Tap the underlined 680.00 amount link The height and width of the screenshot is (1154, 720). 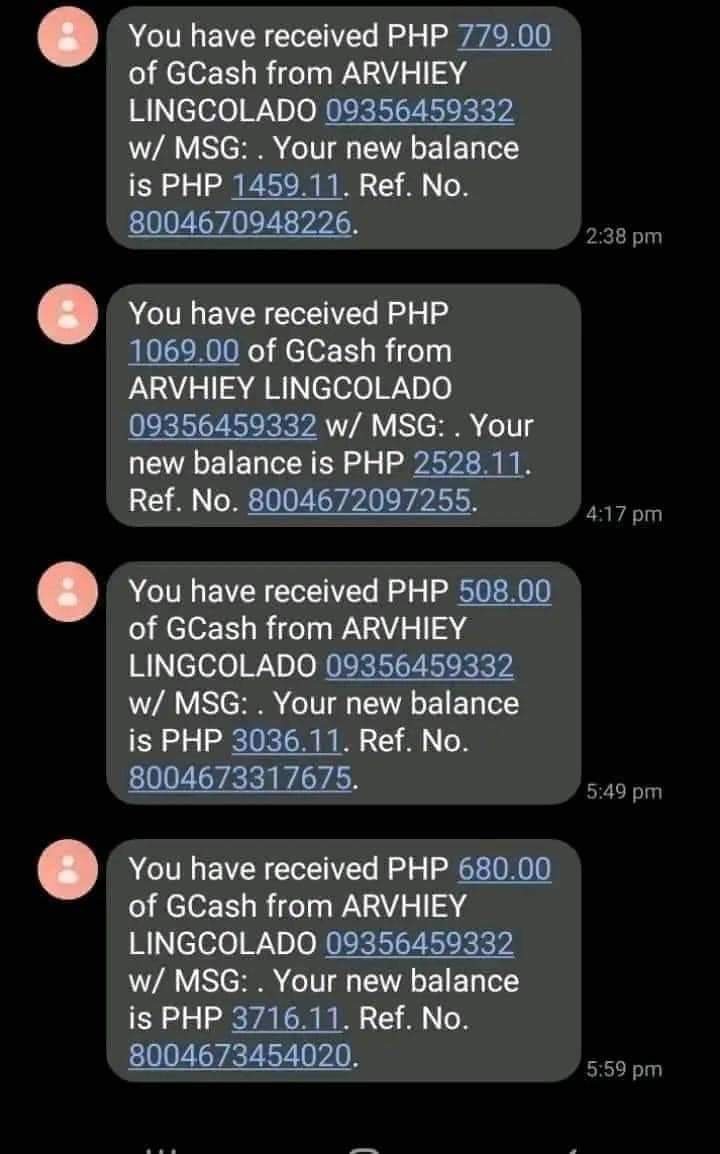[x=504, y=869]
